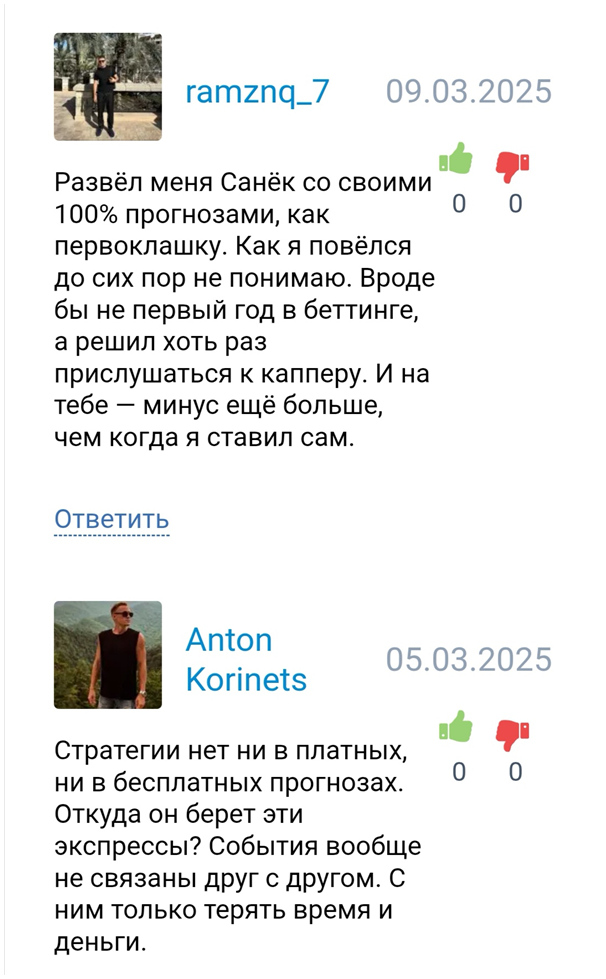Open ramznq_7's avatar picture
606x979 pixels.
click(x=107, y=87)
